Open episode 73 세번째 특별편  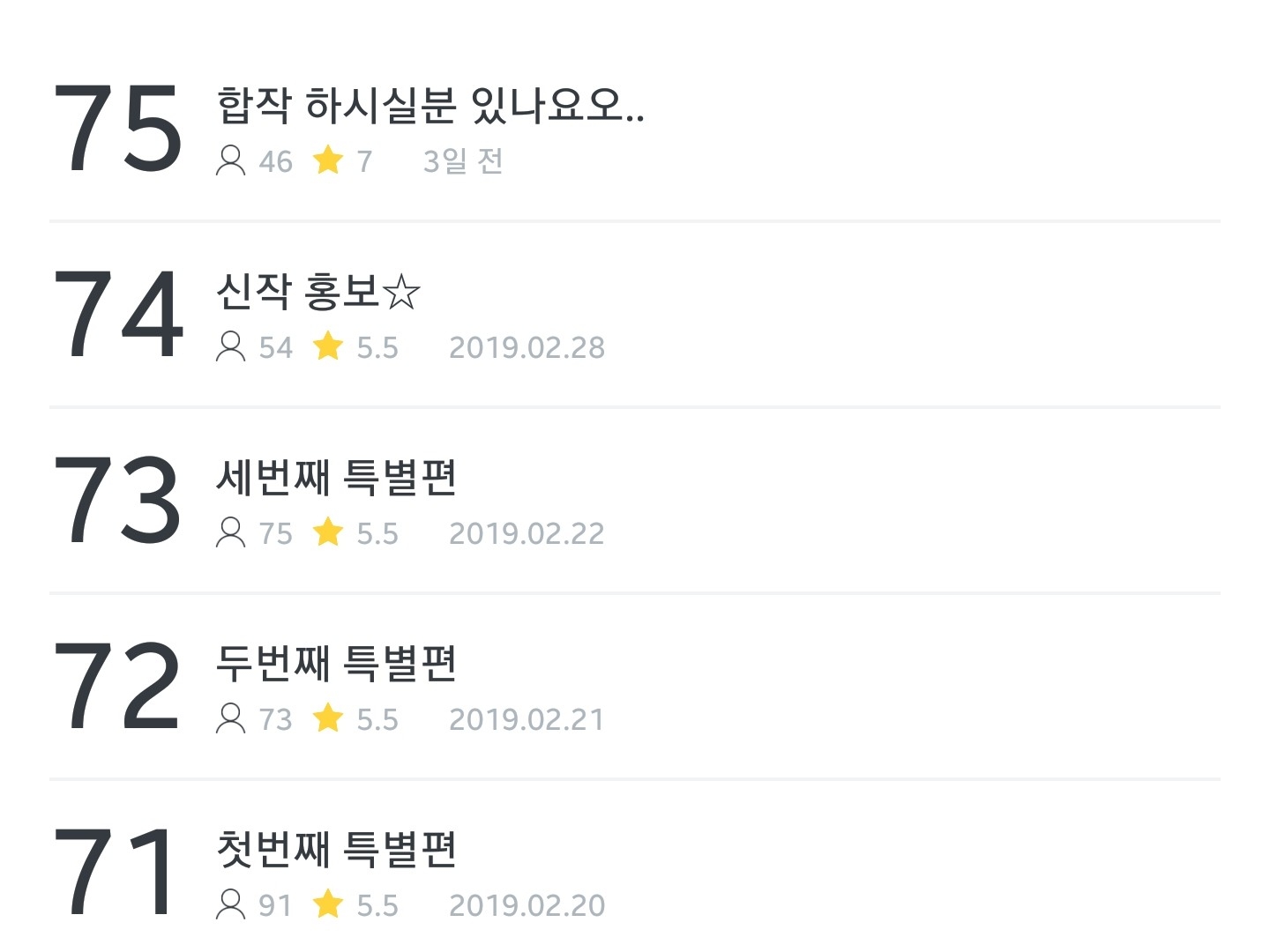click(x=635, y=501)
